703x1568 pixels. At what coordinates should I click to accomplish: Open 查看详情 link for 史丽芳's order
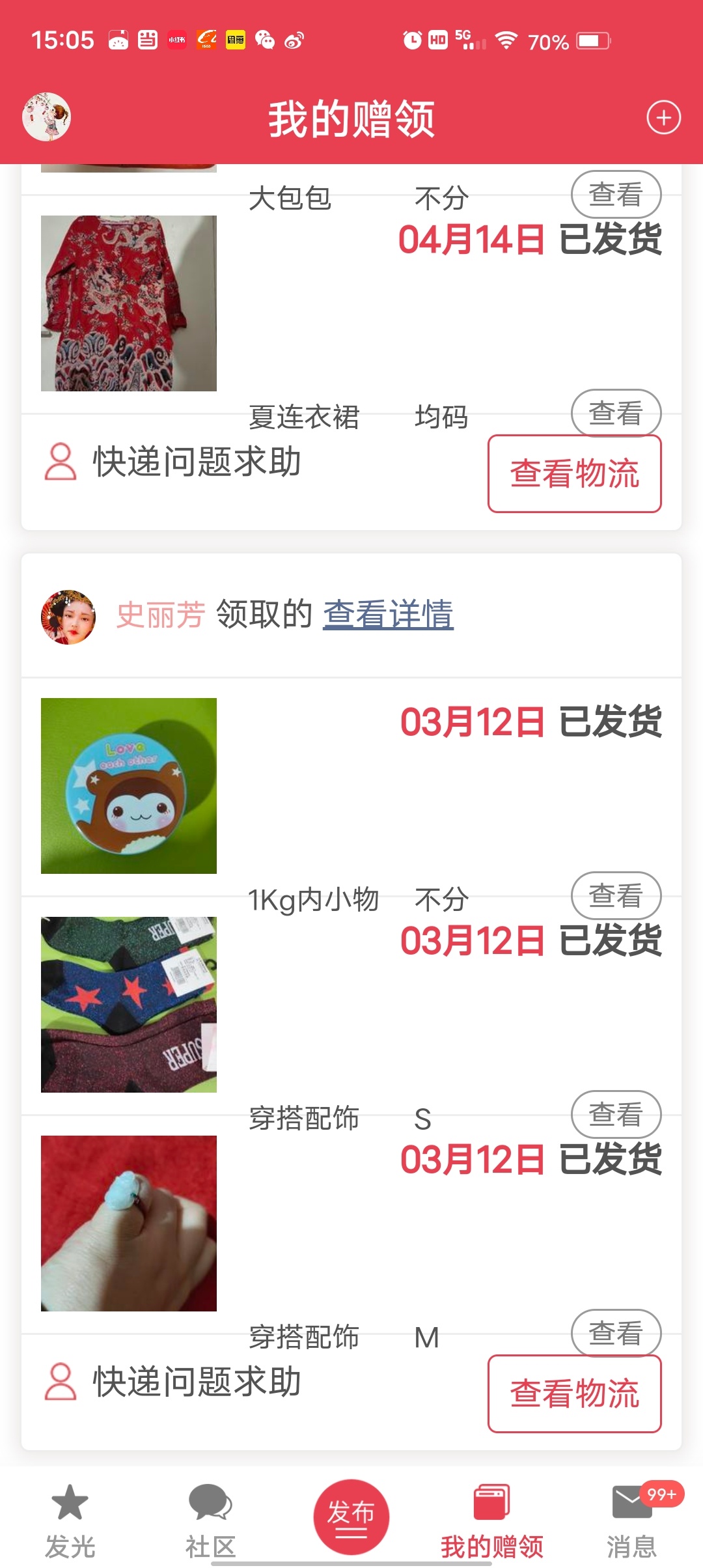(x=388, y=614)
